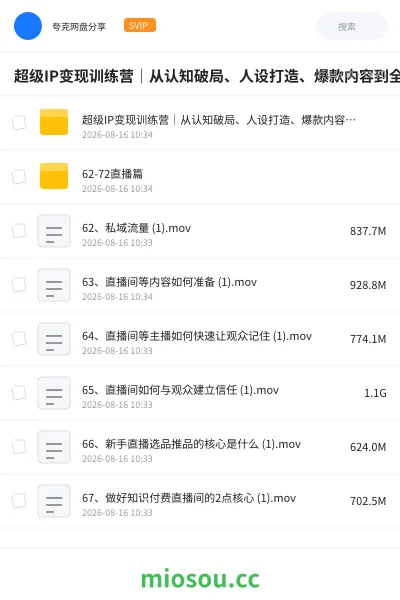Tick the checkbox for 超级IP变现训练营 folder
Image resolution: width=400 pixels, height=600 pixels.
click(19, 123)
